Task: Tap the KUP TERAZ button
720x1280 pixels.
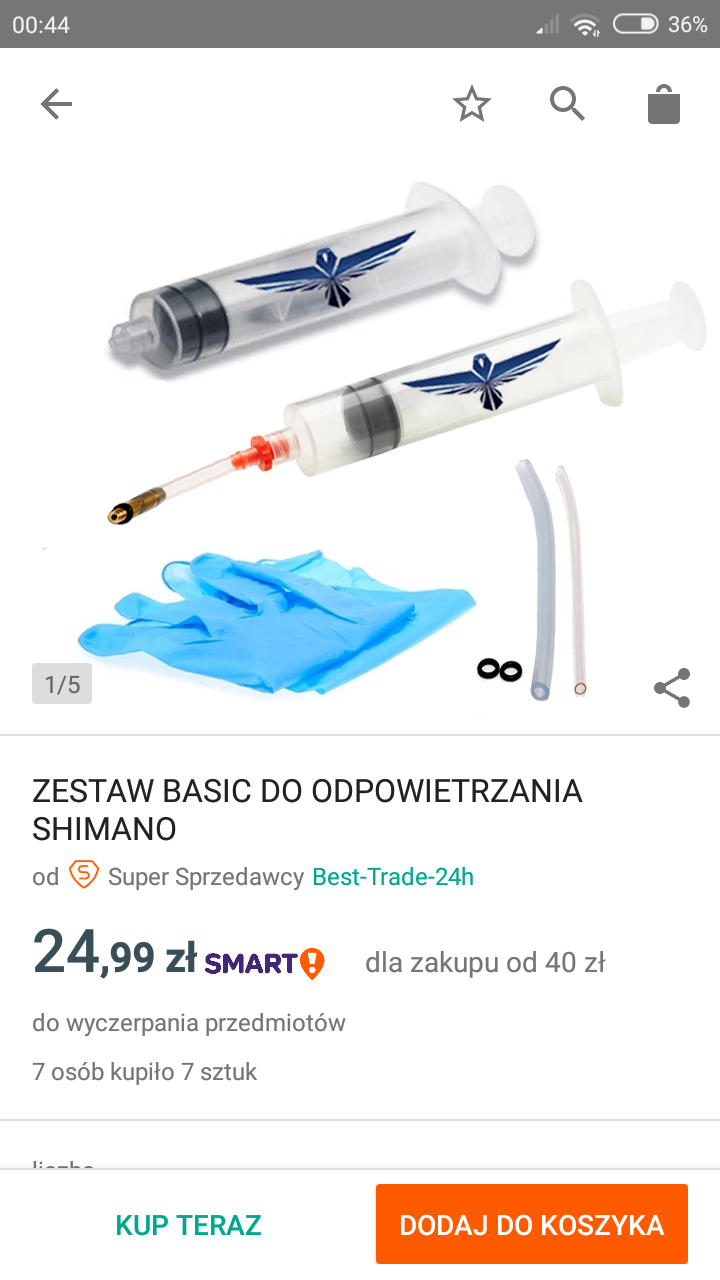Action: (188, 1225)
